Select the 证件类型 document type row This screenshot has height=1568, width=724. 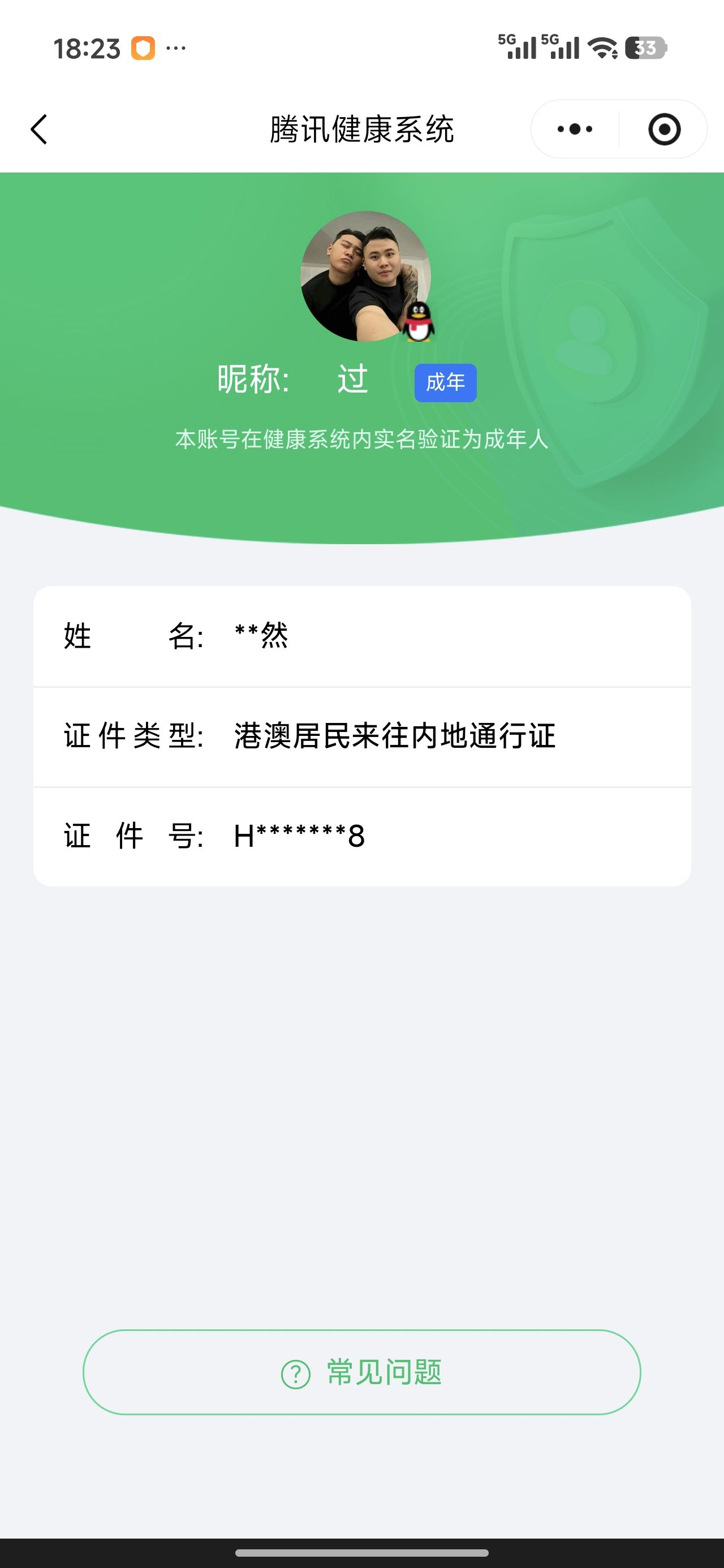pyautogui.click(x=361, y=736)
